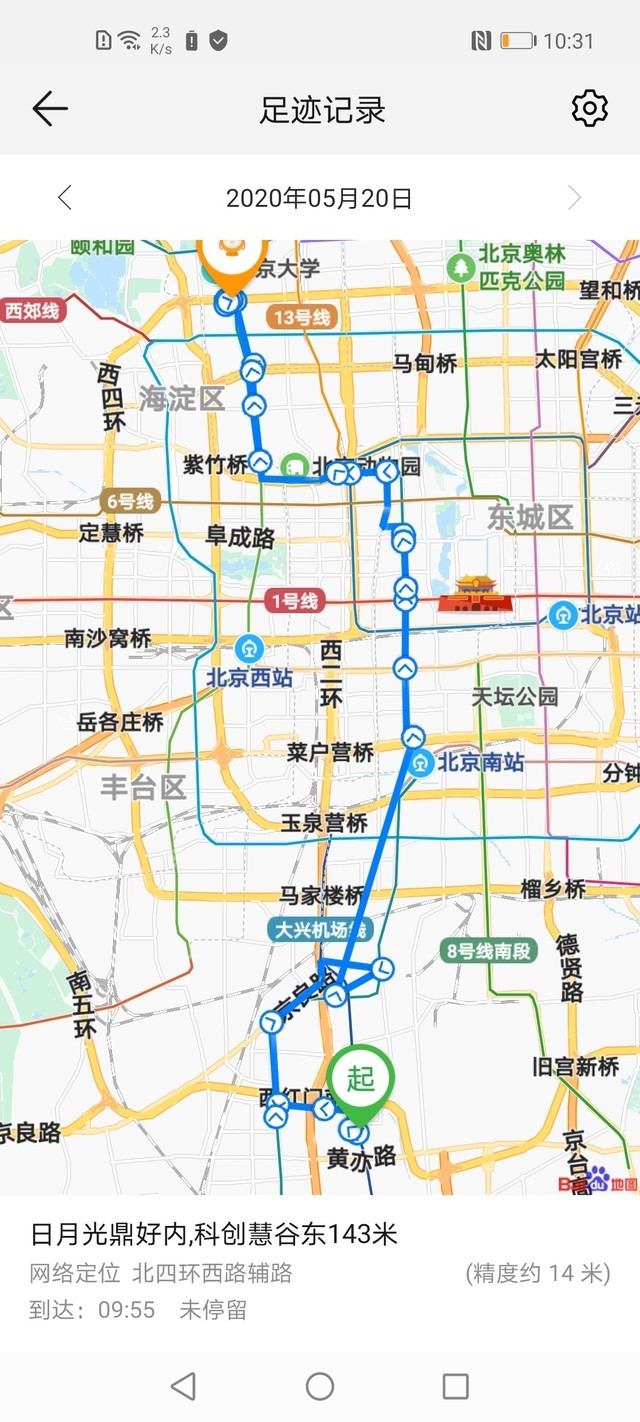The width and height of the screenshot is (640, 1422).
Task: Open the system recent apps button
Action: tap(456, 1386)
